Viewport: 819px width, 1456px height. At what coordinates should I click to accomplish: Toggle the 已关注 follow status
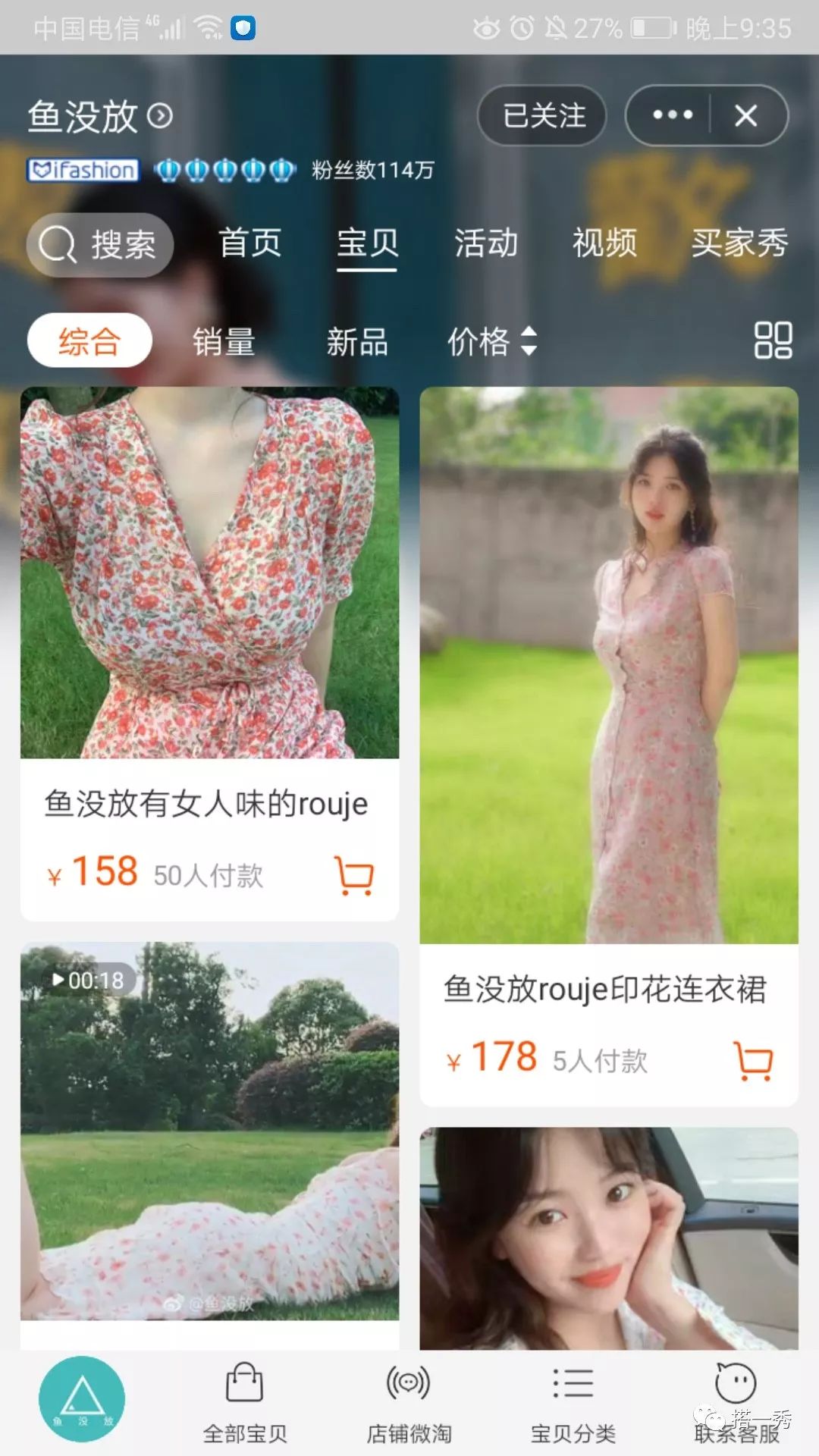(542, 115)
